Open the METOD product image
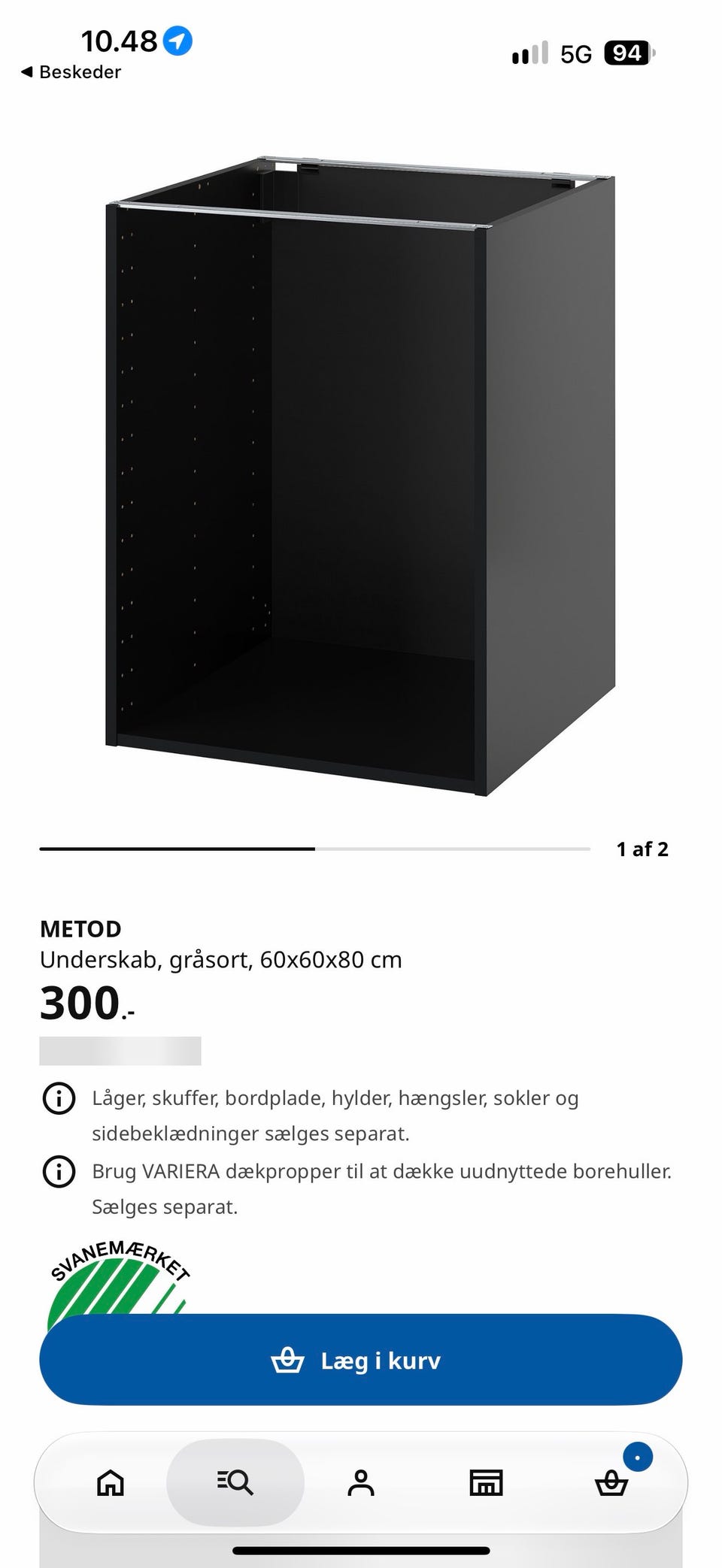 click(361, 475)
